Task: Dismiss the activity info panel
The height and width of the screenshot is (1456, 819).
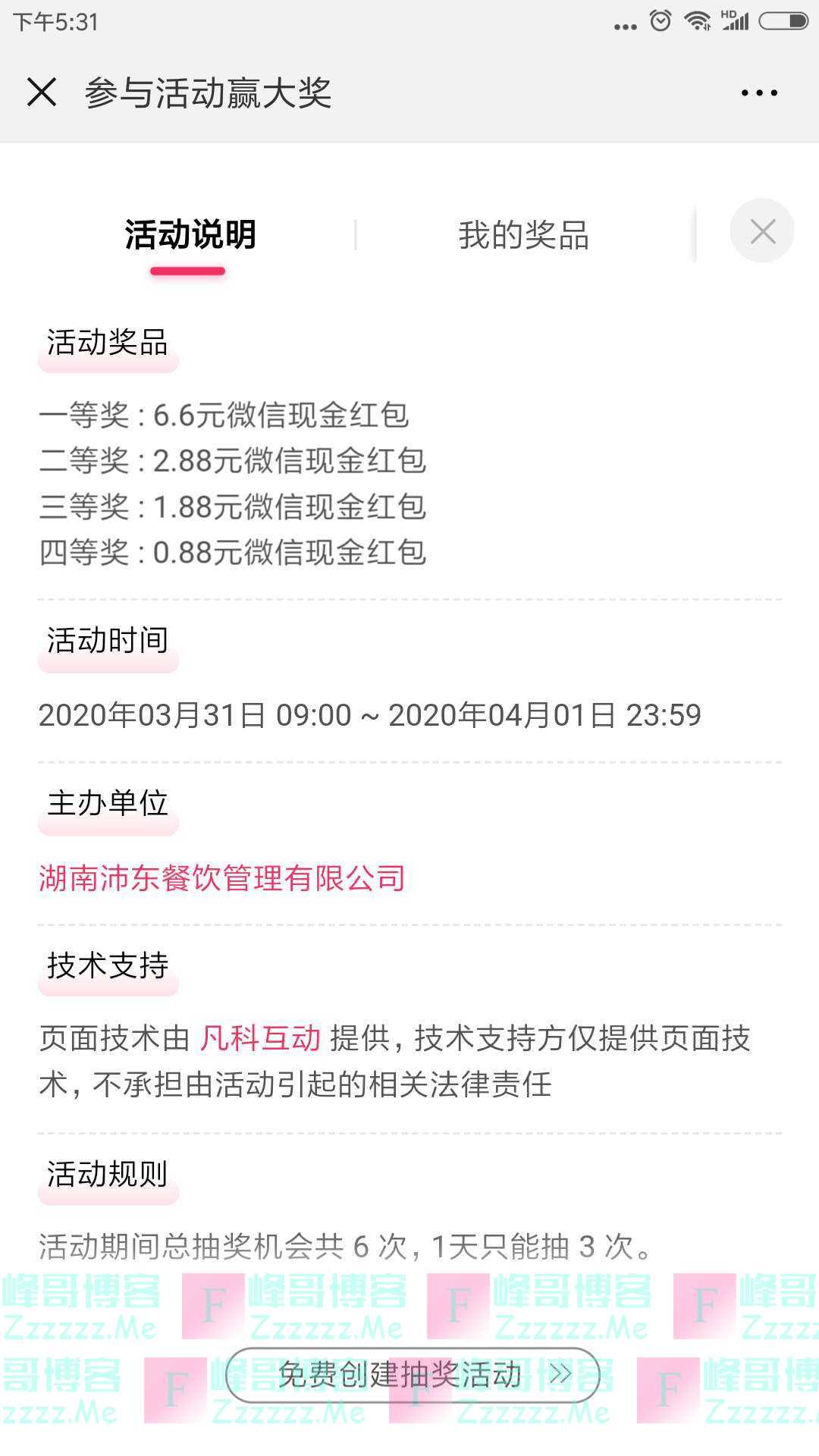Action: [x=762, y=231]
